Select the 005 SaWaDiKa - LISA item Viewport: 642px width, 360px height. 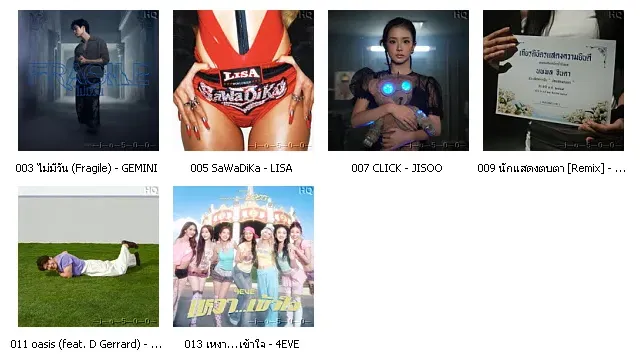pyautogui.click(x=243, y=81)
